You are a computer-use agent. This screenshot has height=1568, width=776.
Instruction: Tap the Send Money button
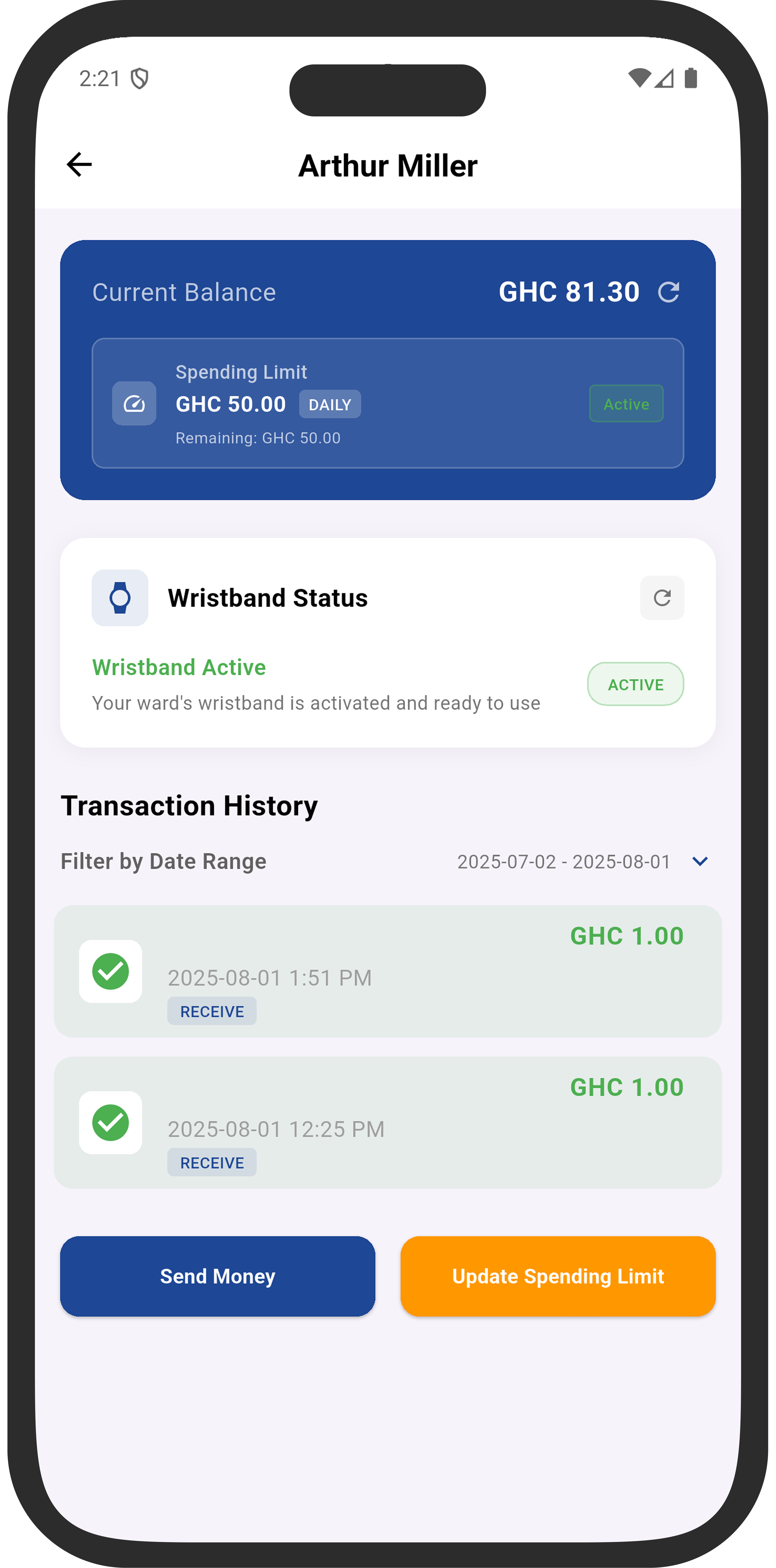(217, 1276)
